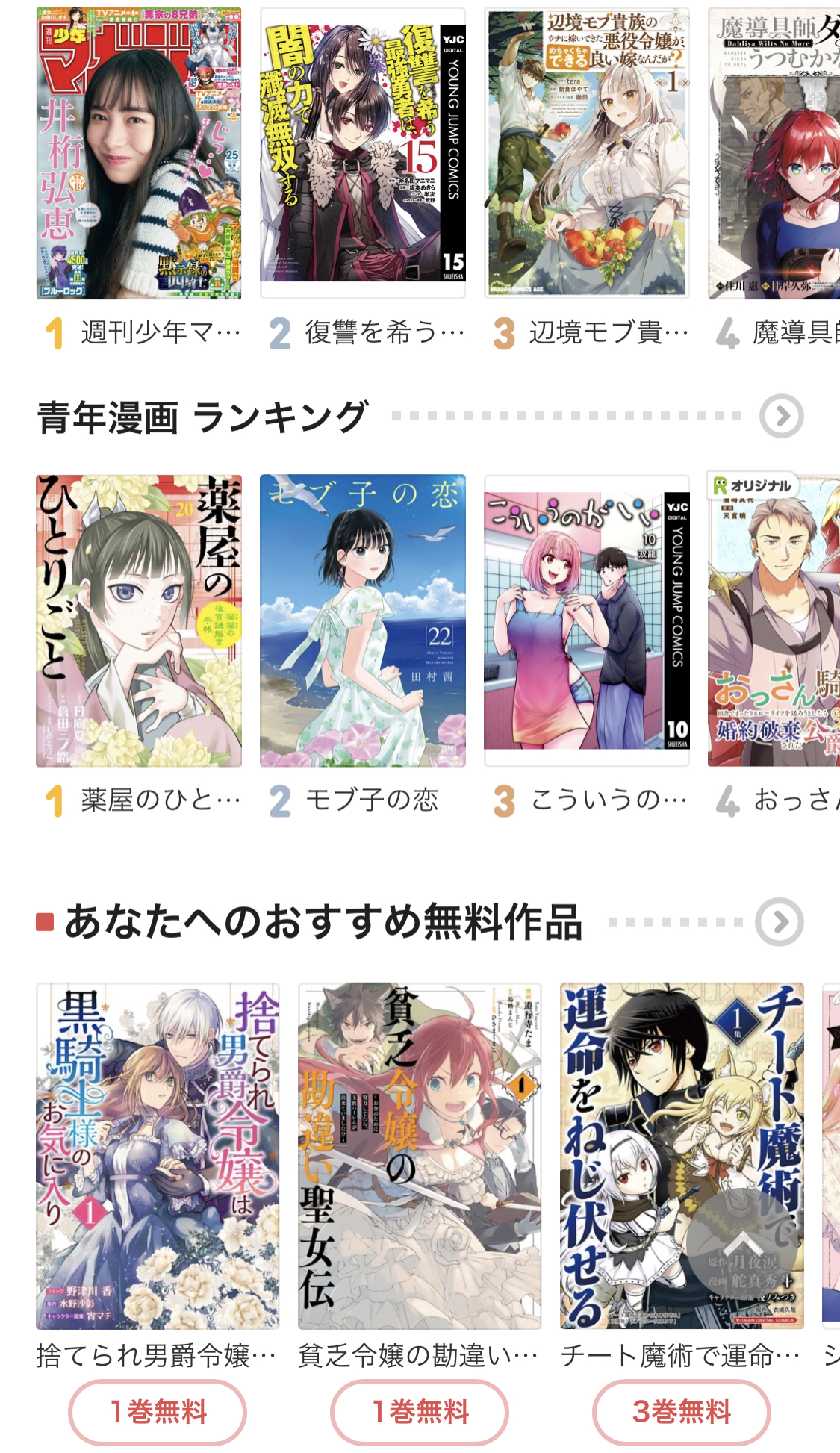
Task: Open the 復讐を希う manga ranked second
Action: click(363, 154)
